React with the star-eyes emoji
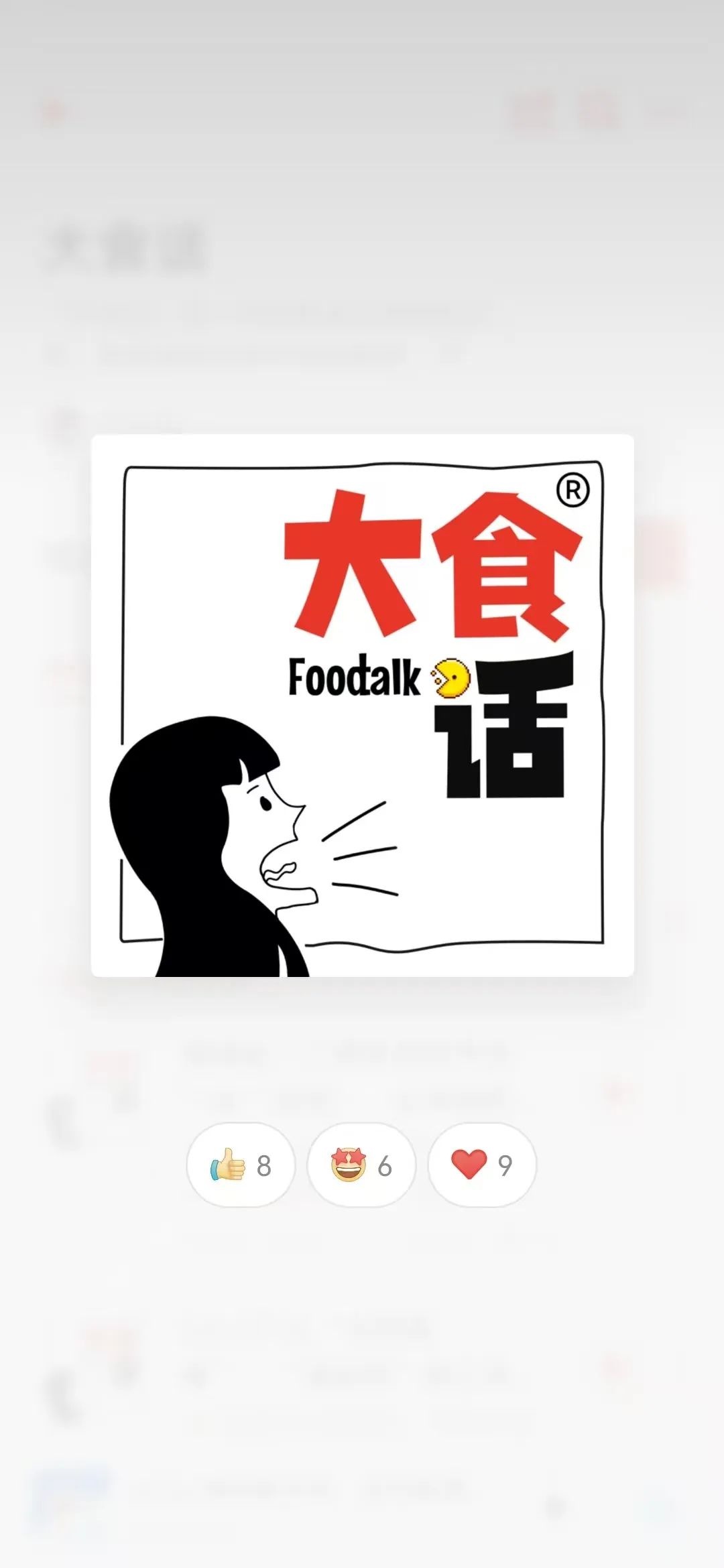 tap(361, 1165)
